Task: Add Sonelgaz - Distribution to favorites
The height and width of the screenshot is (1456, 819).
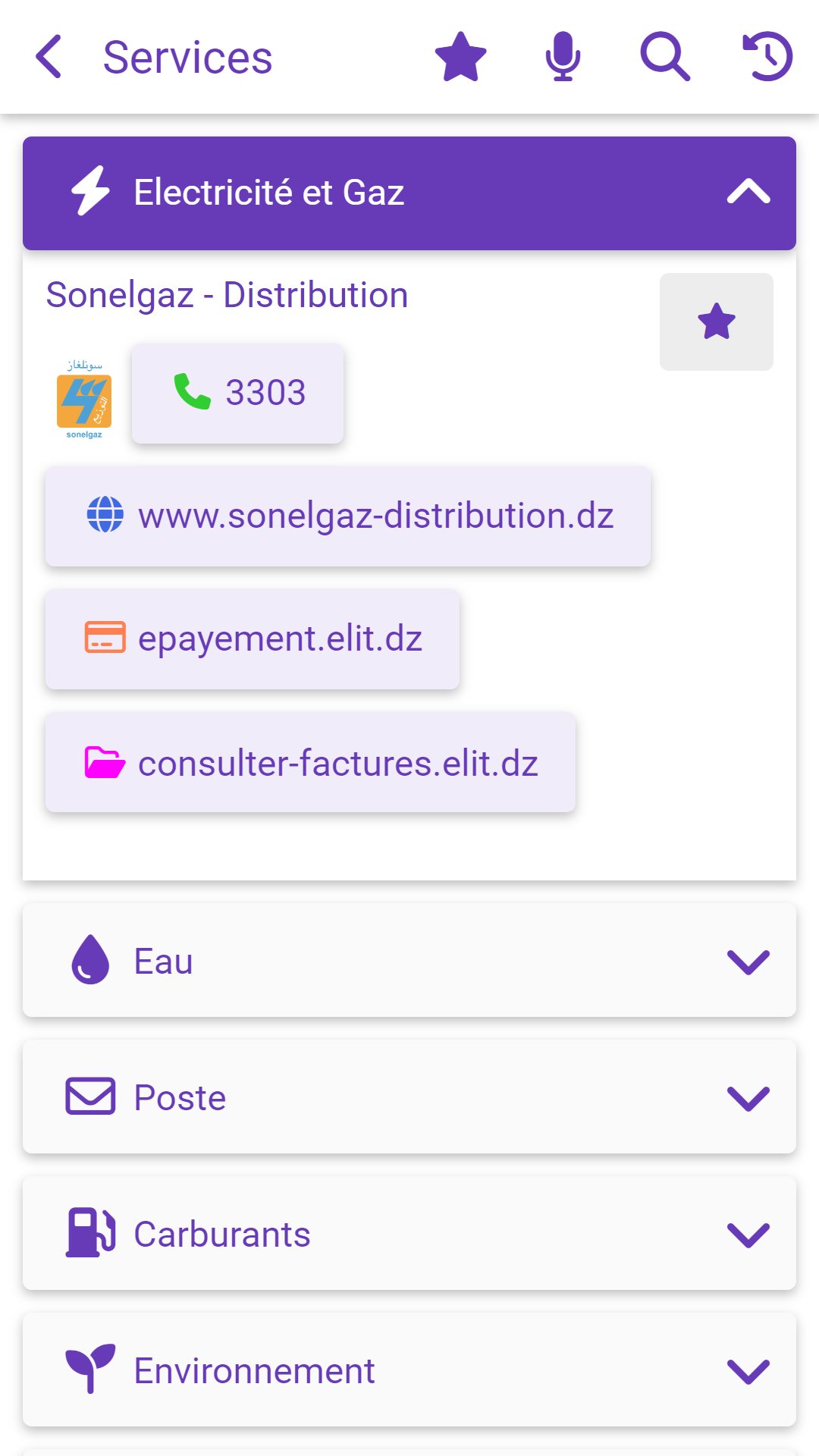Action: pyautogui.click(x=716, y=322)
